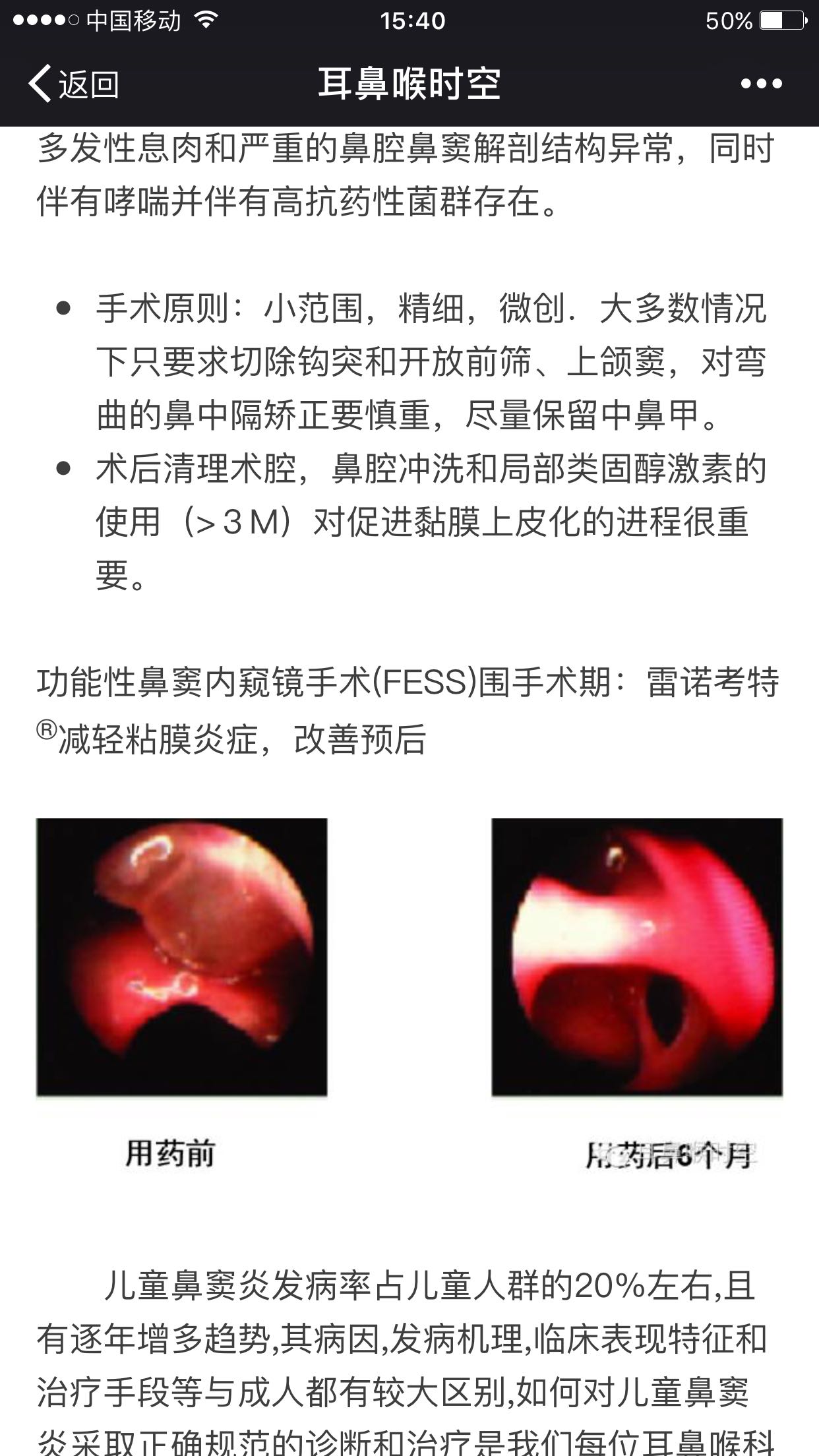Screen dimensions: 819x1456
Task: View the 用药前 endoscopy image
Action: point(181,957)
